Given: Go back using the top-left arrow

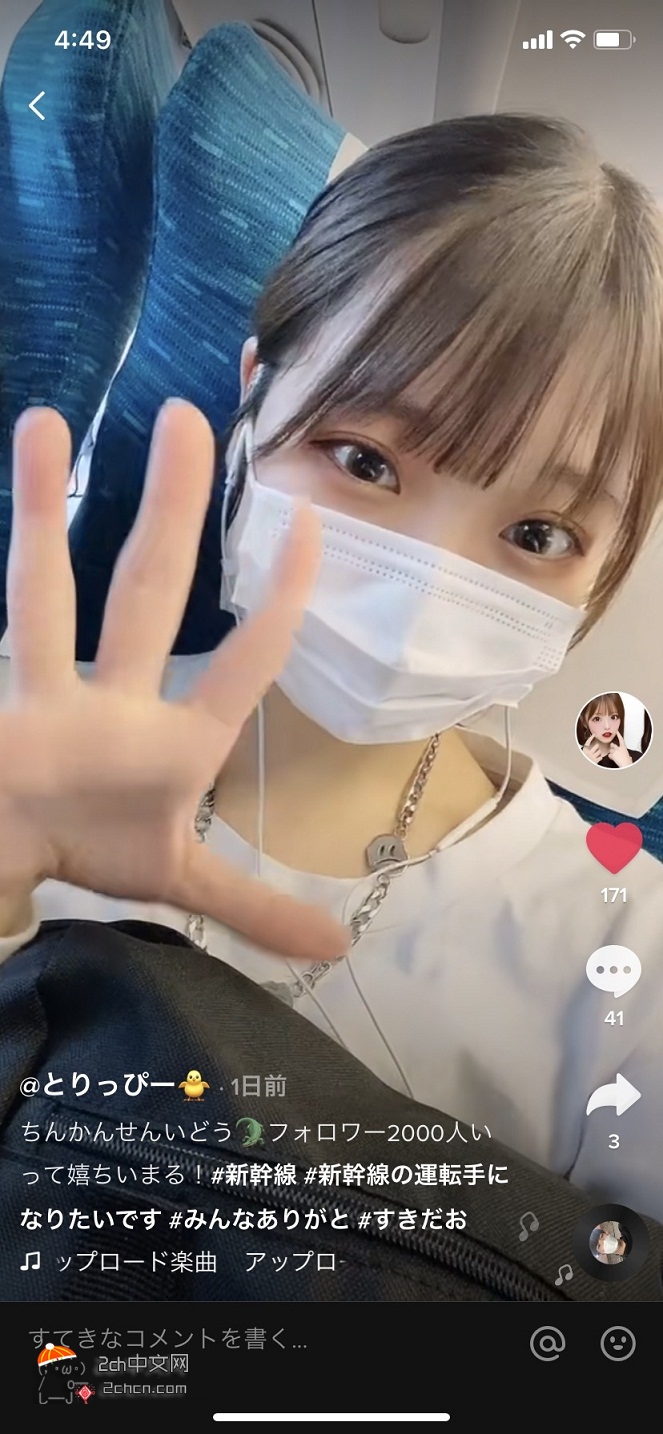Looking at the screenshot, I should [x=37, y=105].
